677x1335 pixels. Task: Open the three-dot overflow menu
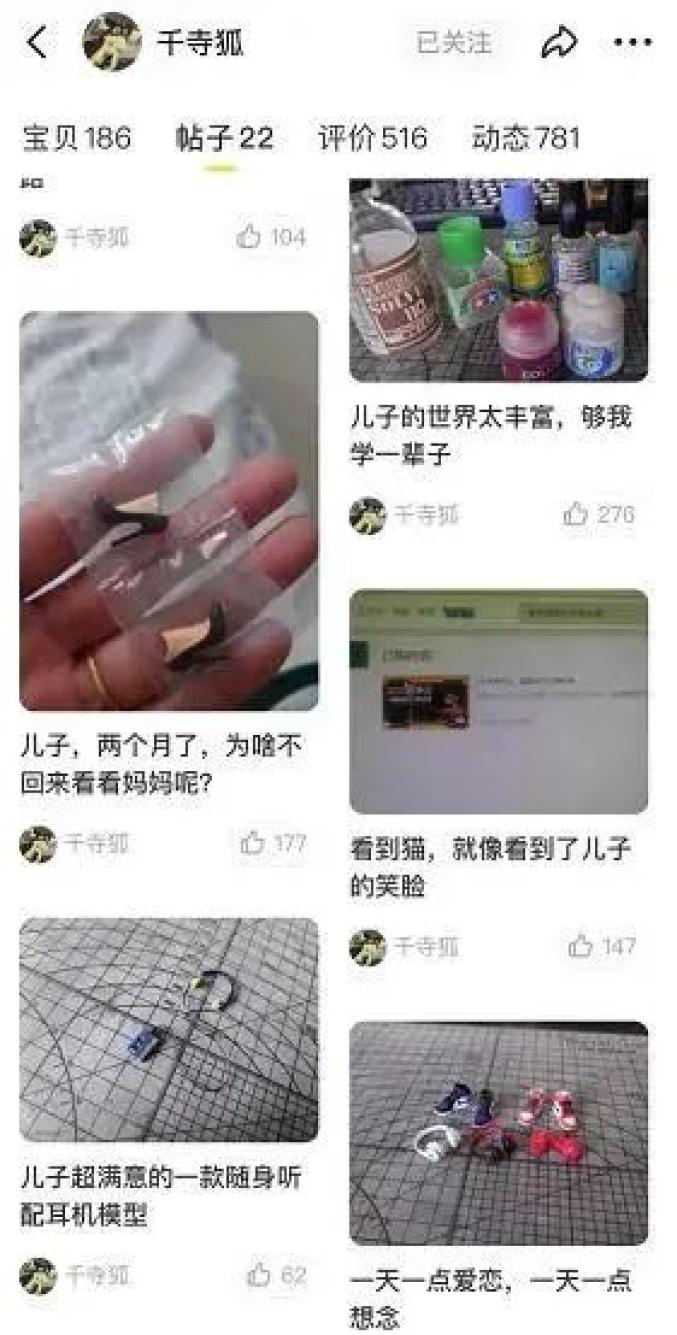coord(632,43)
